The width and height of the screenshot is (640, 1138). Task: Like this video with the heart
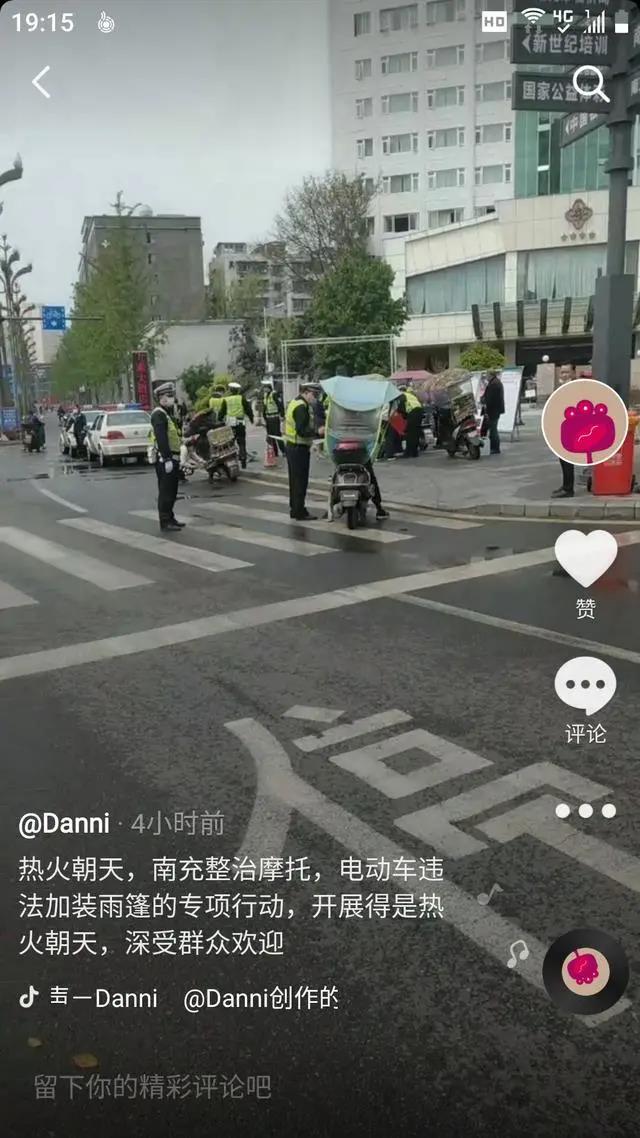click(585, 558)
